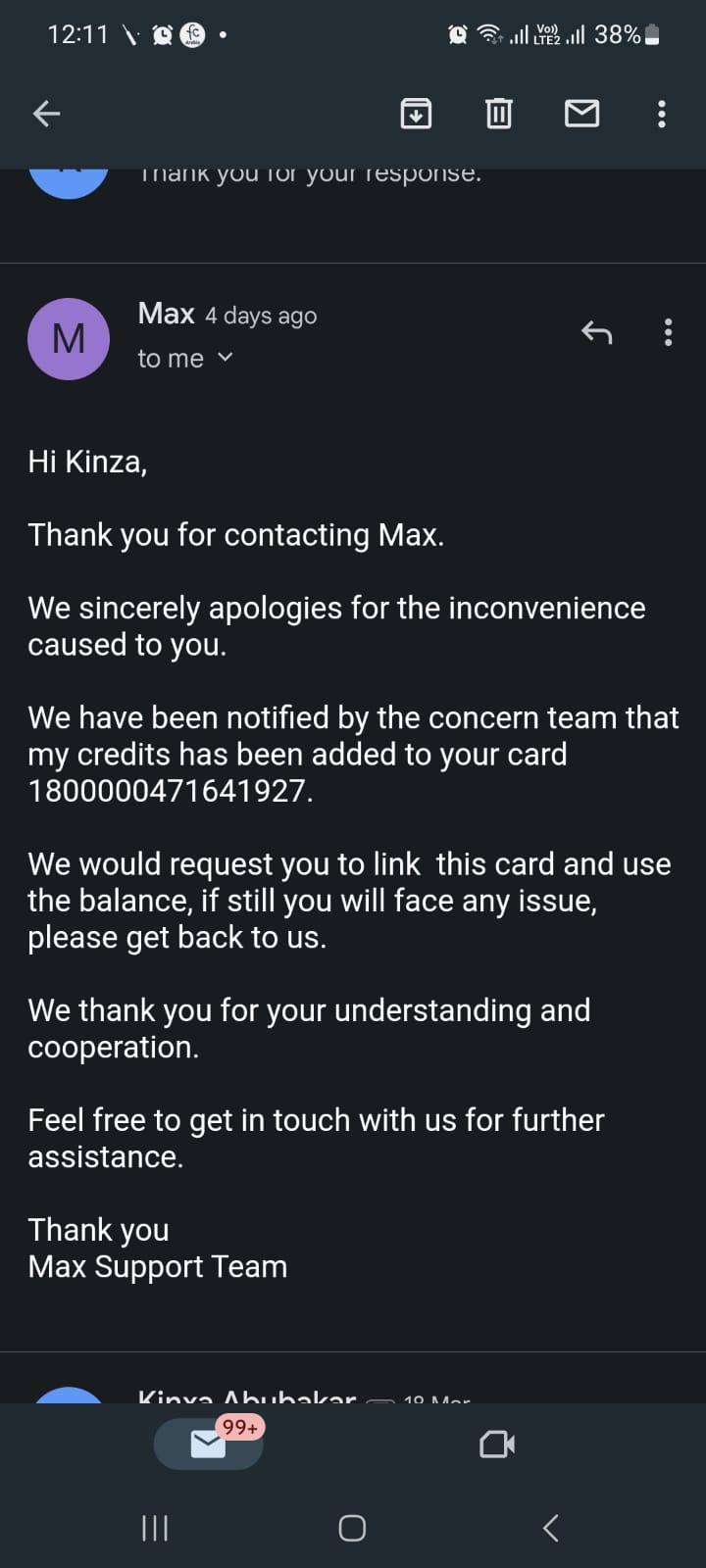Go to the home screen
This screenshot has width=706, height=1568.
tap(352, 1527)
